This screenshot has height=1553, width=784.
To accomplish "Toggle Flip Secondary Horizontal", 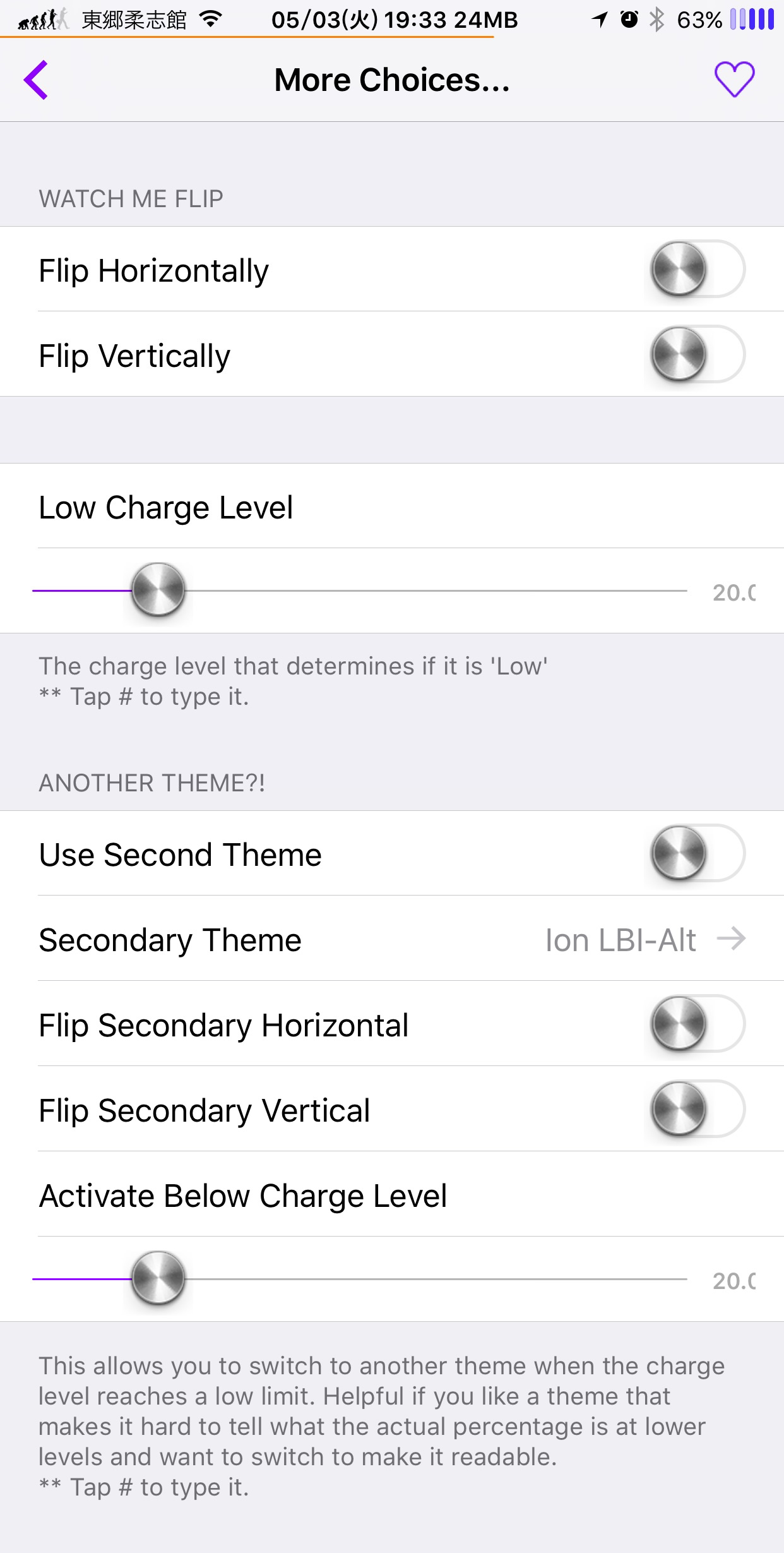I will click(x=697, y=1024).
